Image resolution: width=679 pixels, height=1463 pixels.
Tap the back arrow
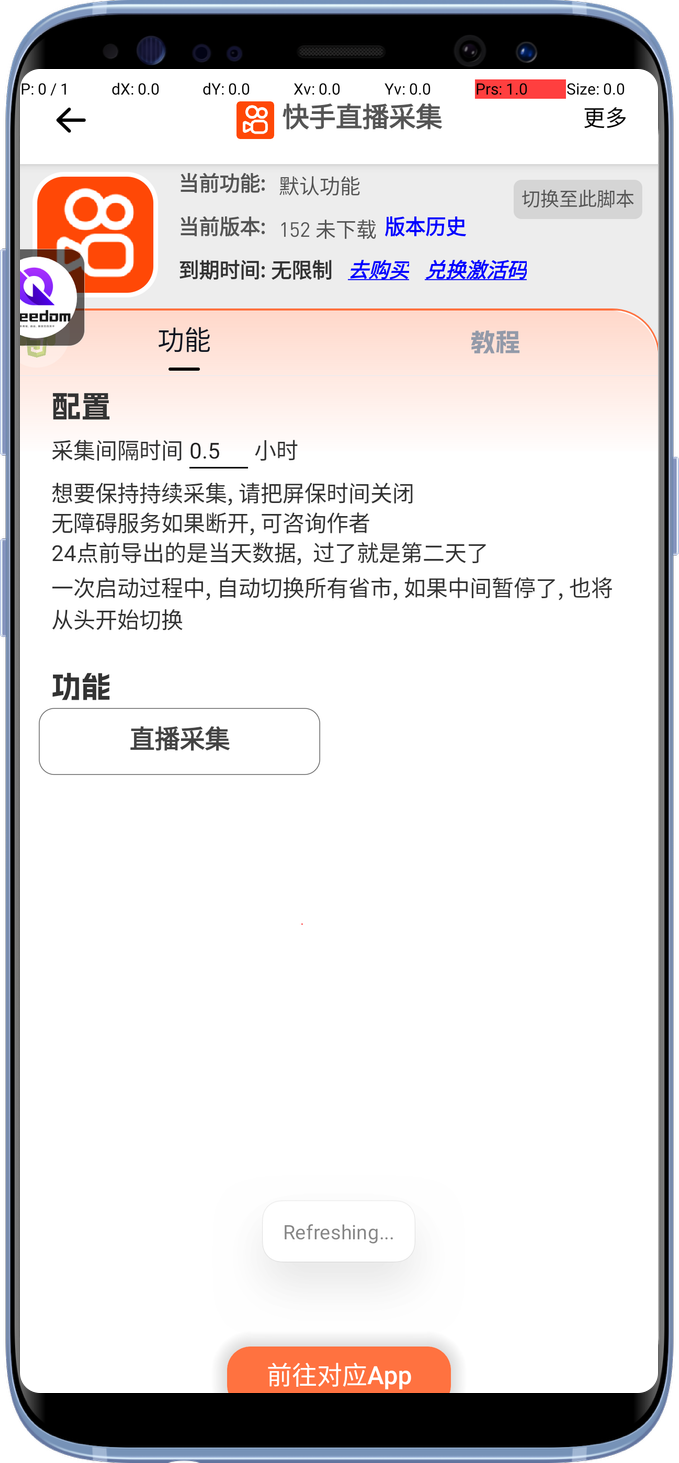(71, 121)
